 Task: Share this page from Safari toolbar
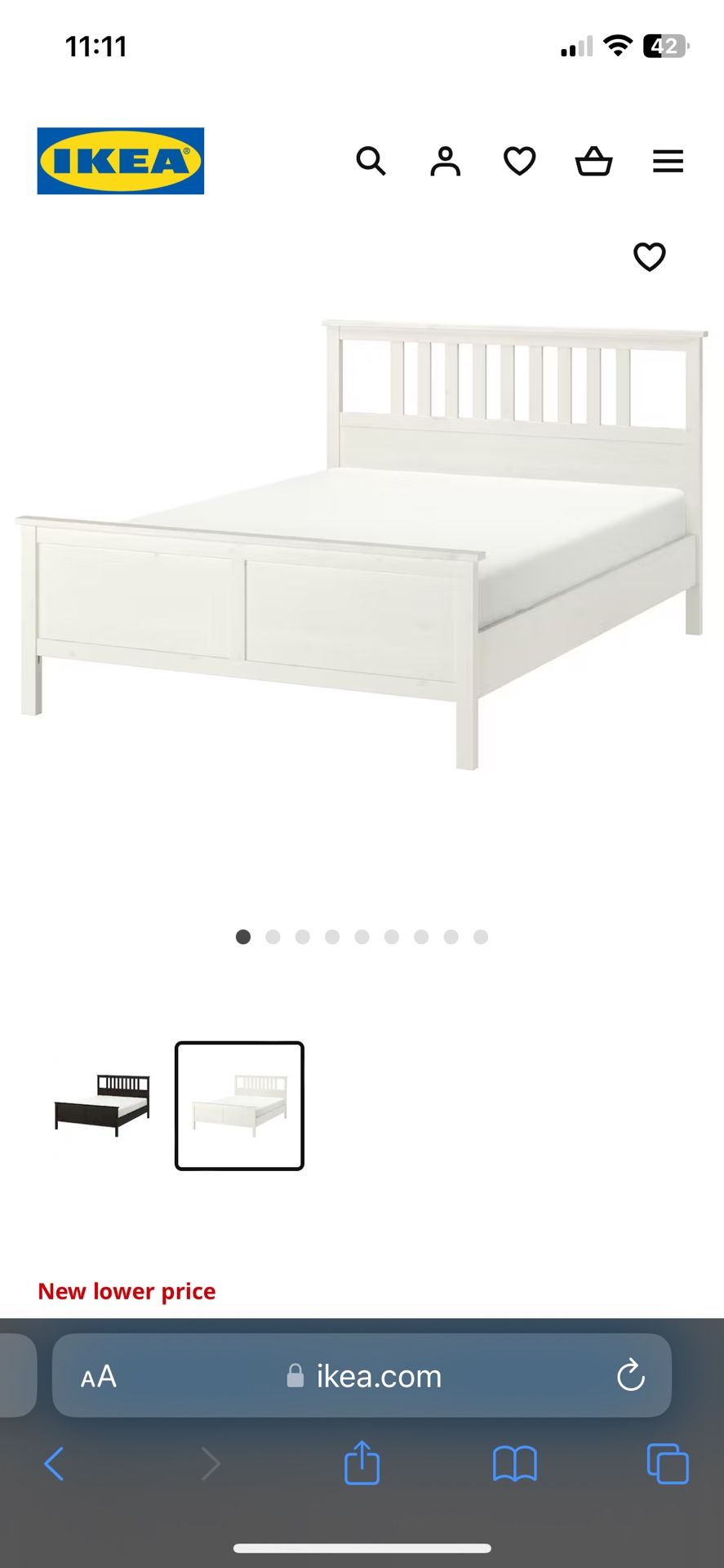pos(362,1463)
